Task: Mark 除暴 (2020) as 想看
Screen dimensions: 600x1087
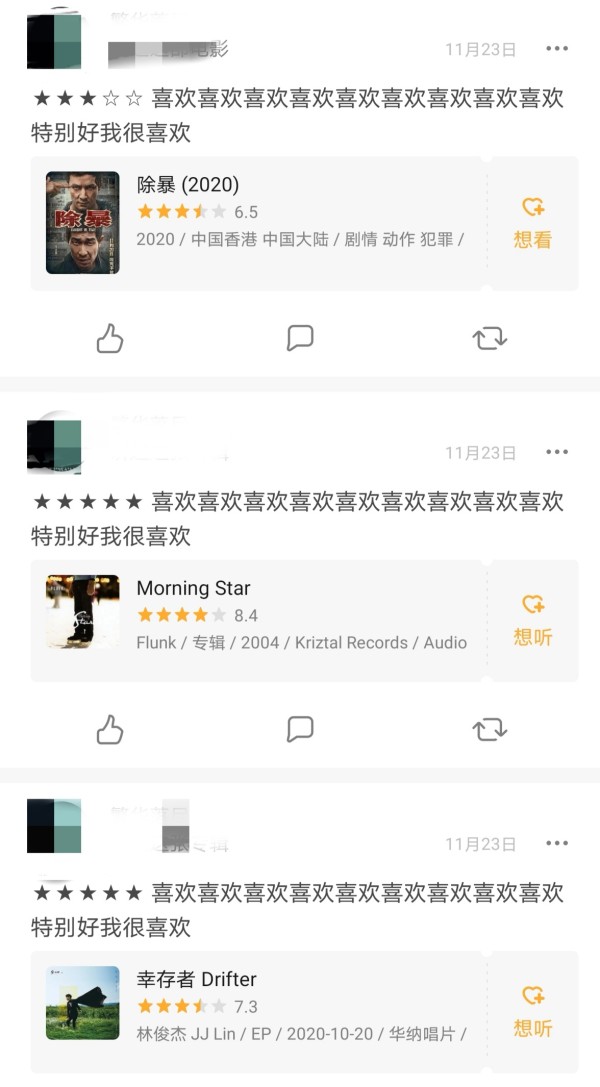Action: (533, 223)
